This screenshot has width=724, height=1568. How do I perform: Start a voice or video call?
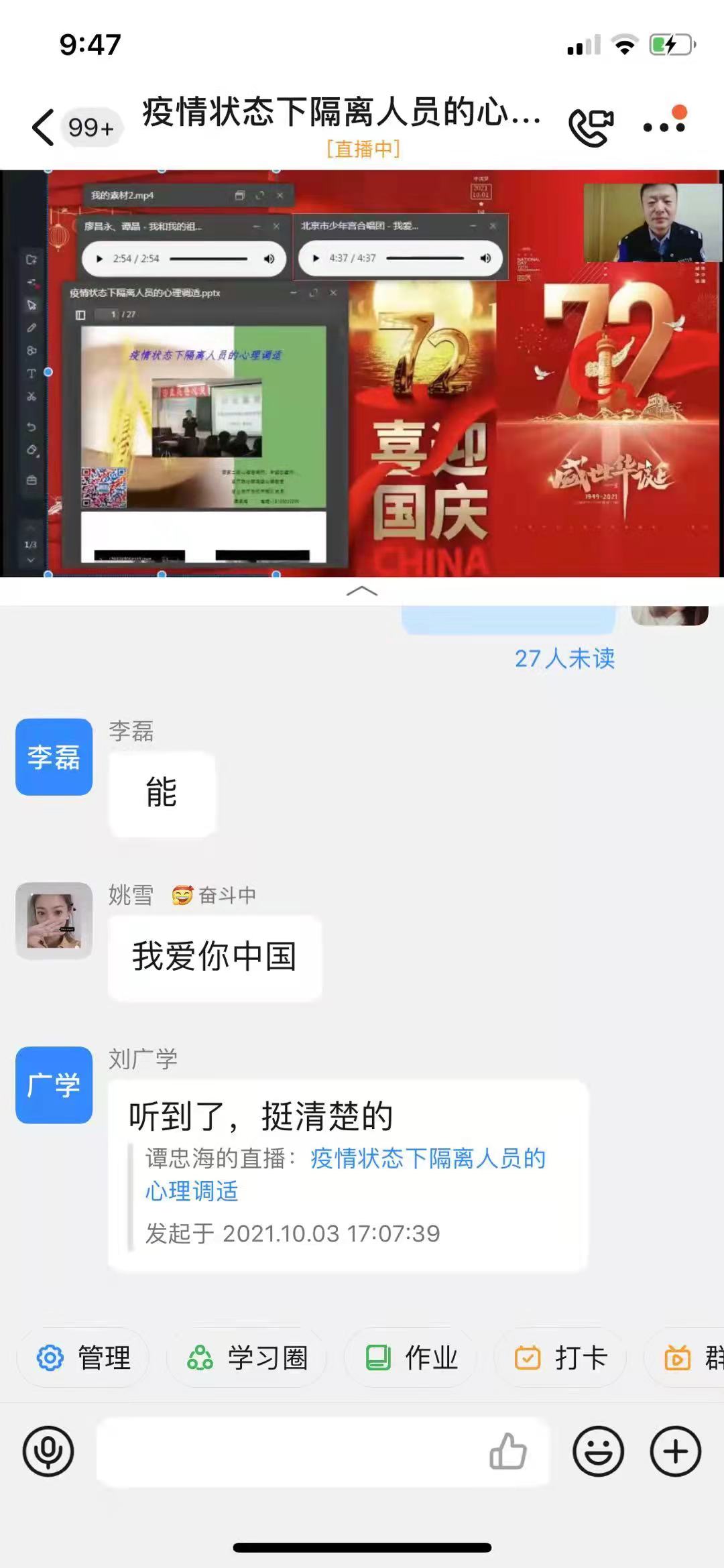591,126
